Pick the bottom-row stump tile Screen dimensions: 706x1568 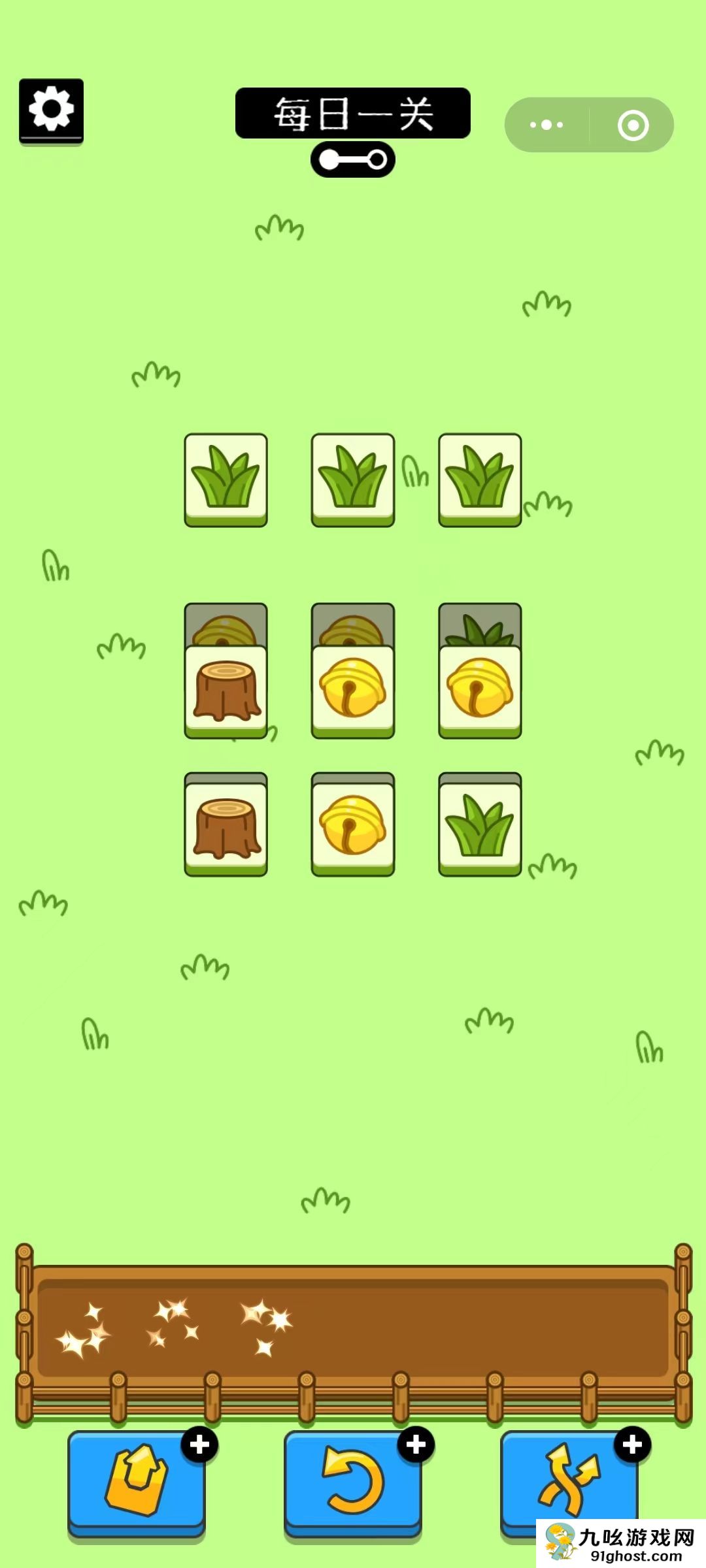click(226, 827)
